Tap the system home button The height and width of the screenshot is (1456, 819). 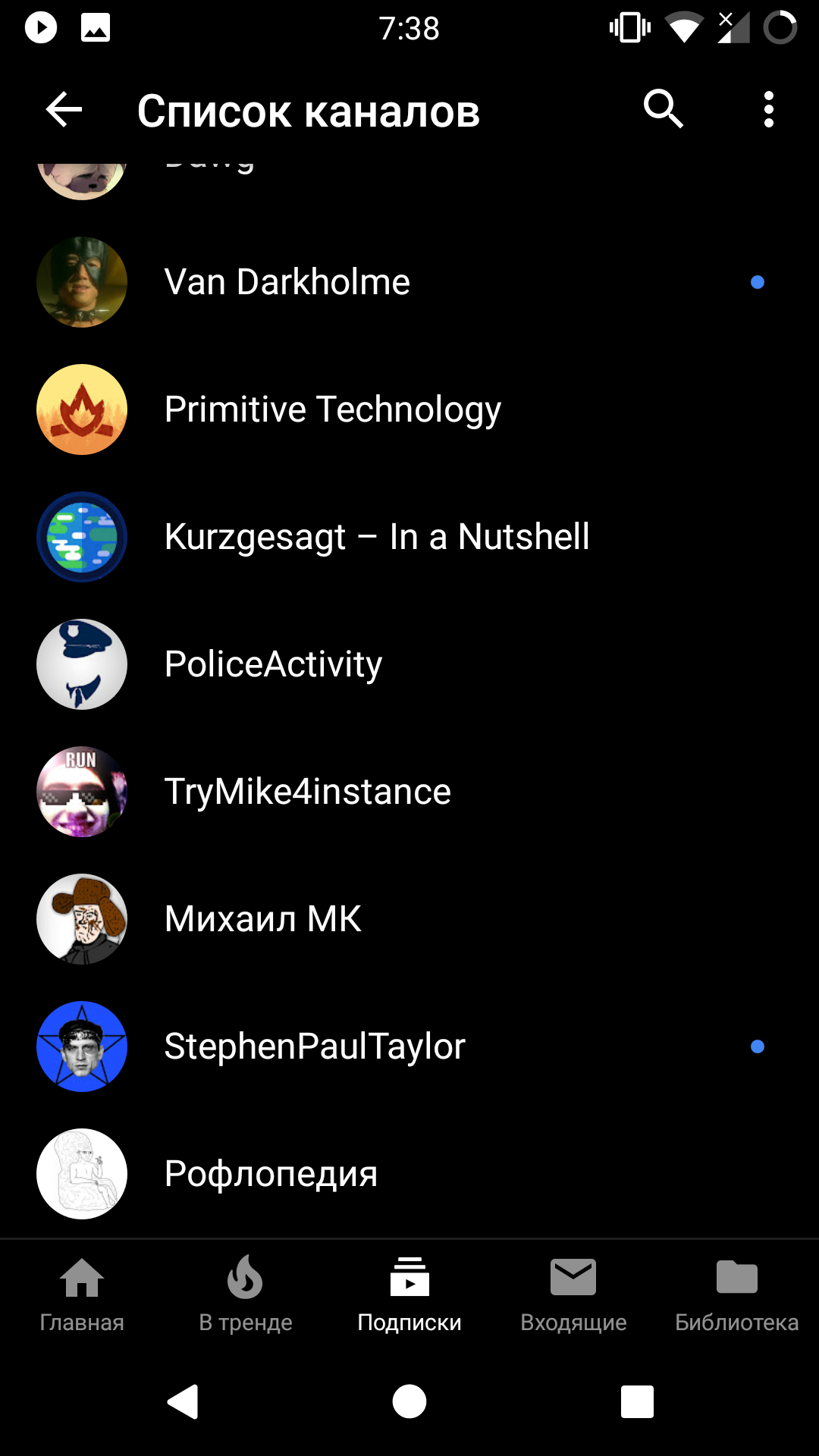click(x=409, y=1401)
